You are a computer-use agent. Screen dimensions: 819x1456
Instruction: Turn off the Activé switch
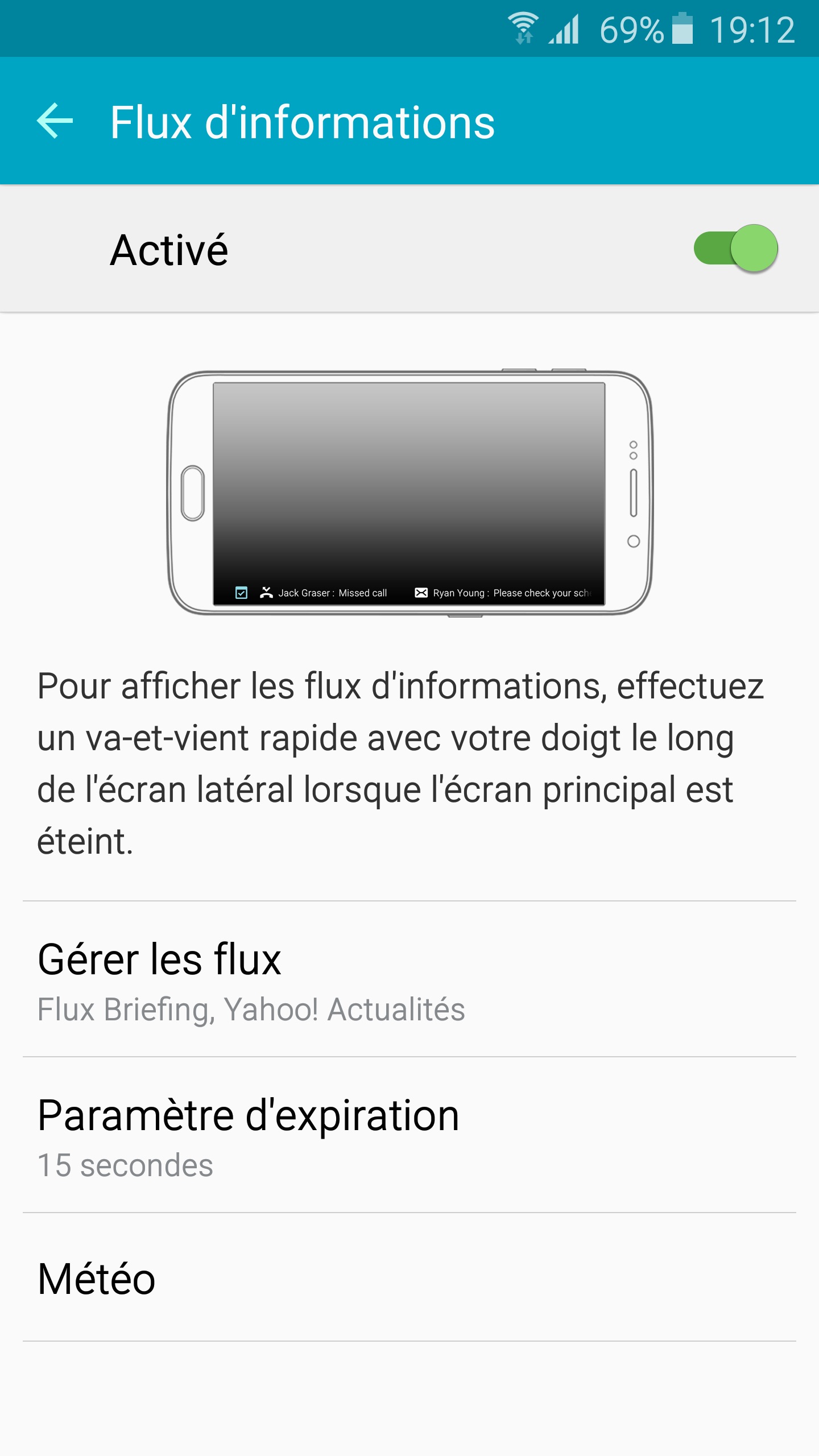[735, 249]
